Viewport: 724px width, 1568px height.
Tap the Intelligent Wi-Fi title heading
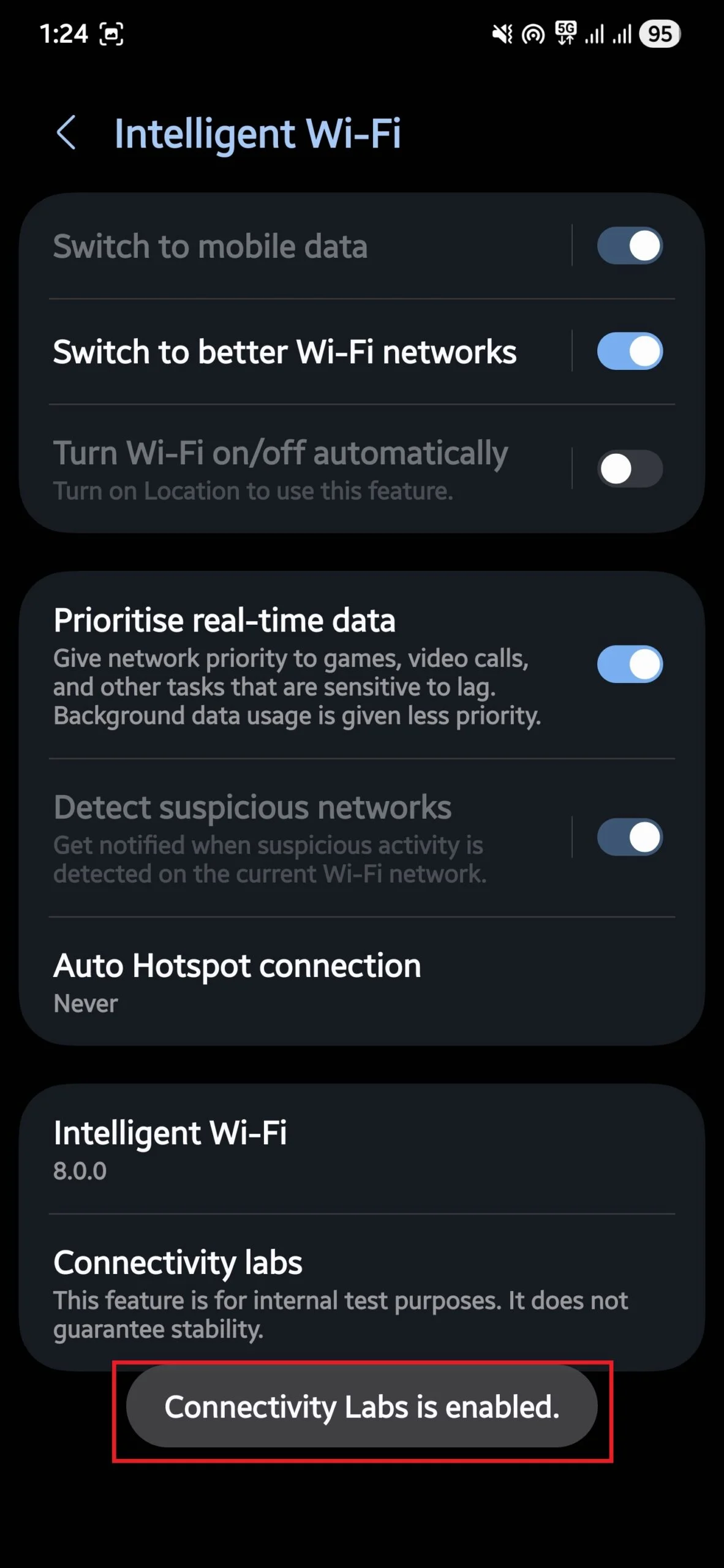[258, 134]
